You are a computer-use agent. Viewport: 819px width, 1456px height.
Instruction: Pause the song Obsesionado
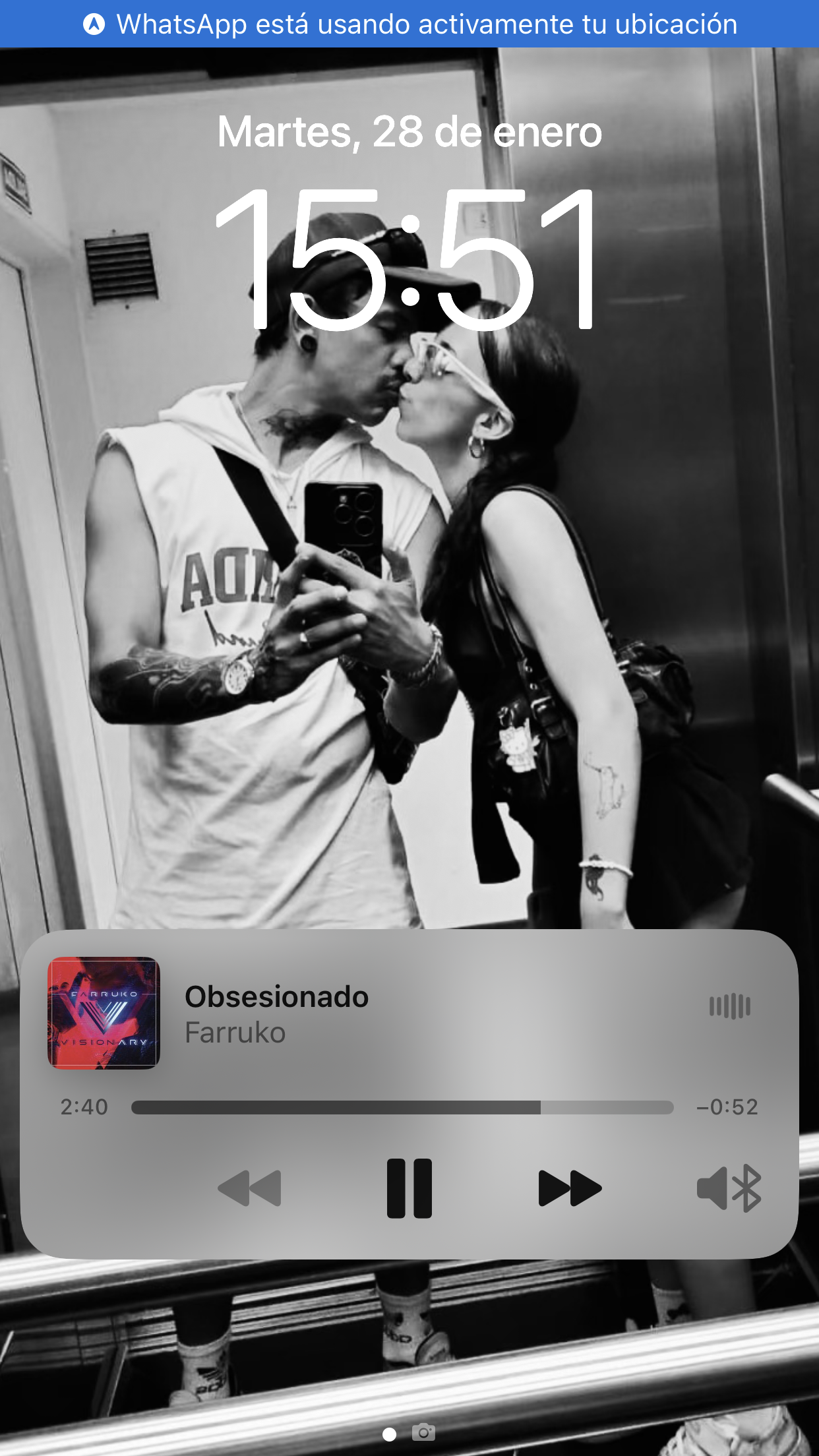[409, 1188]
